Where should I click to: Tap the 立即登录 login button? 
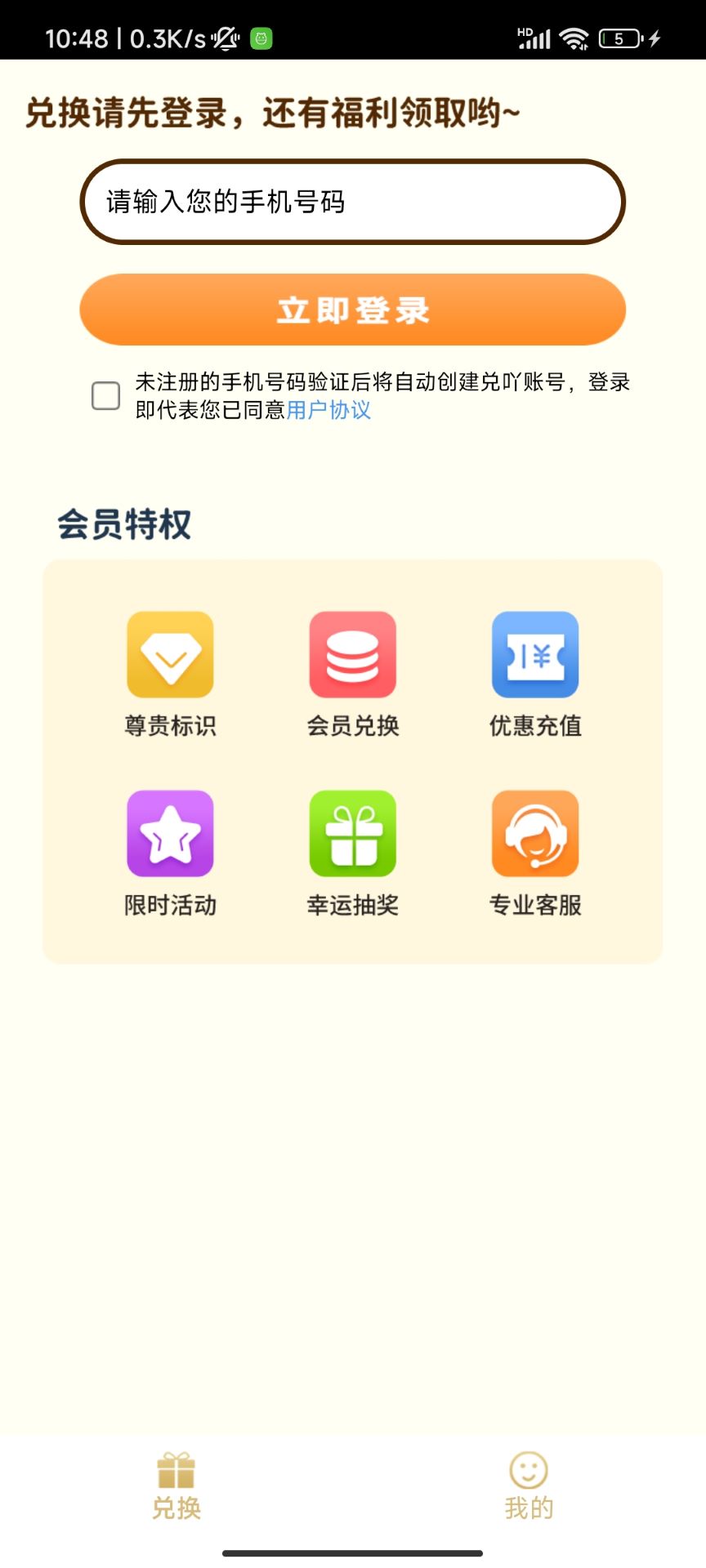point(352,310)
